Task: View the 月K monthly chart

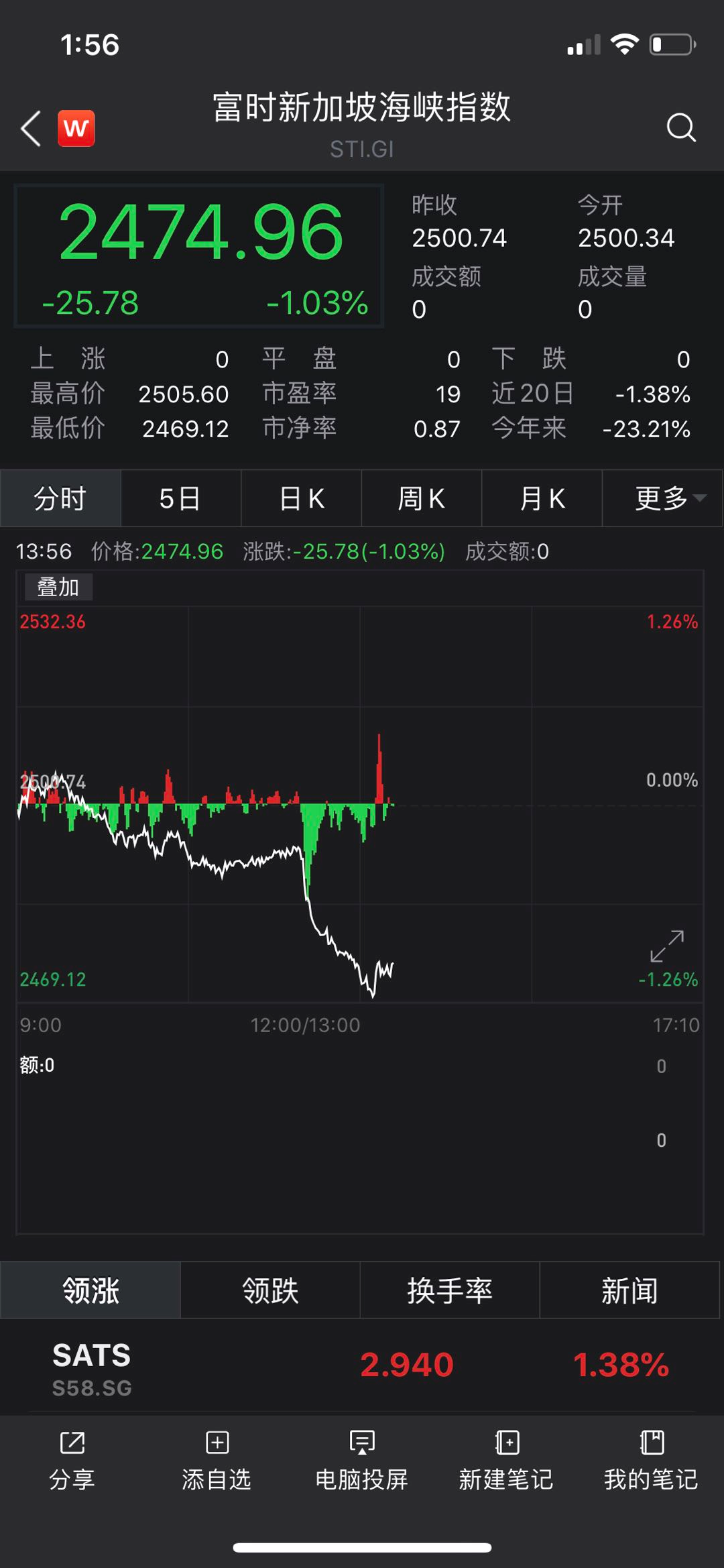Action: click(x=542, y=498)
